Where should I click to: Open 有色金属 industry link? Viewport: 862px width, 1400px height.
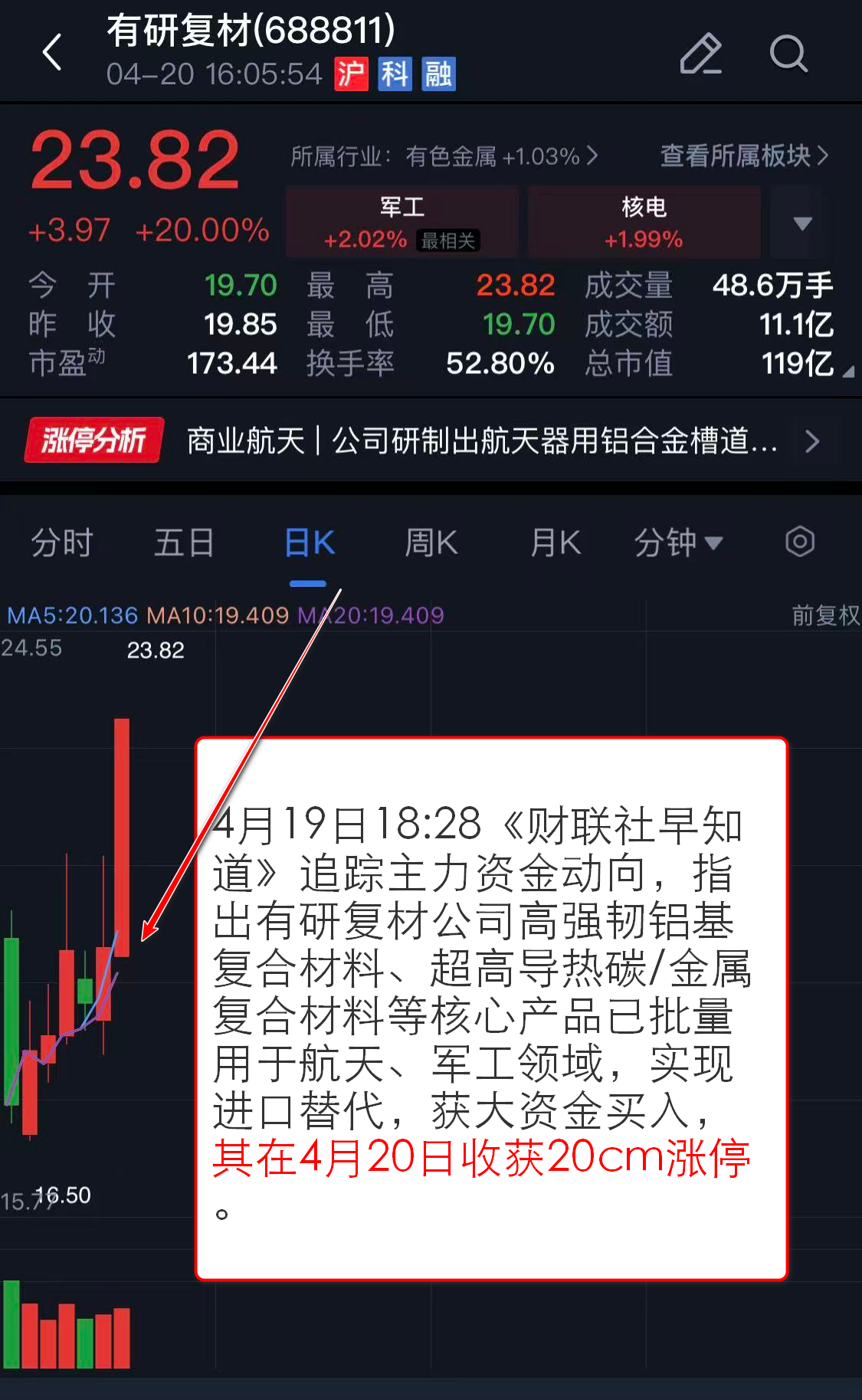(444, 156)
